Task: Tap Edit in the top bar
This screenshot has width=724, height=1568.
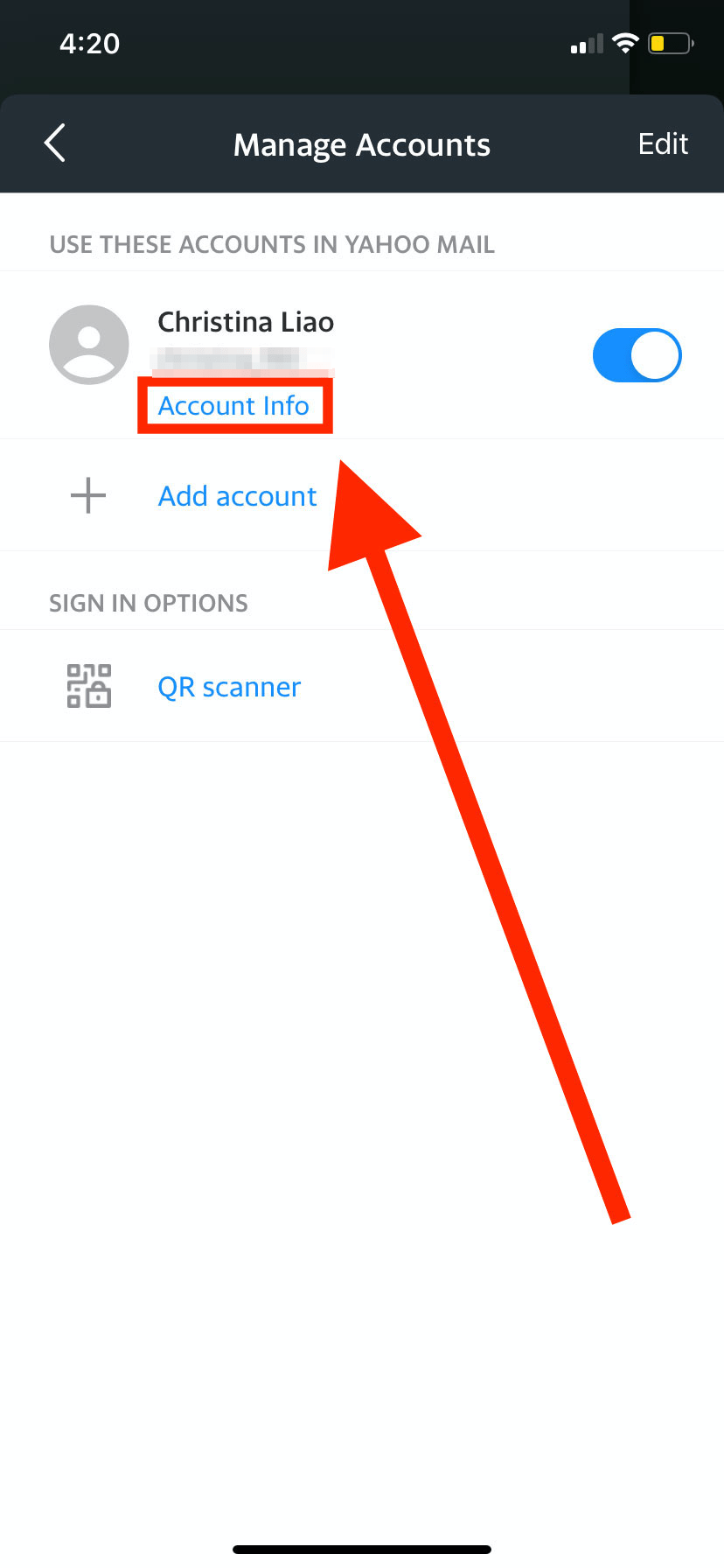Action: coord(663,143)
